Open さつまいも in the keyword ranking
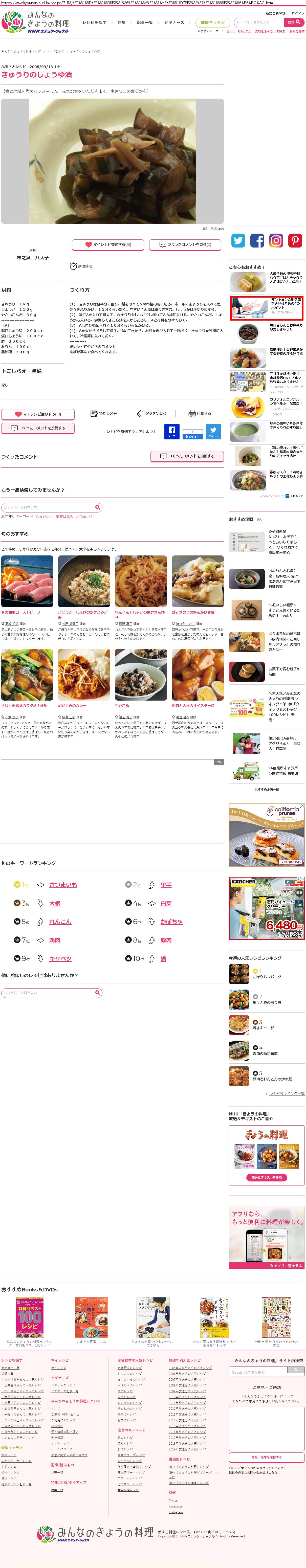 pyautogui.click(x=63, y=884)
